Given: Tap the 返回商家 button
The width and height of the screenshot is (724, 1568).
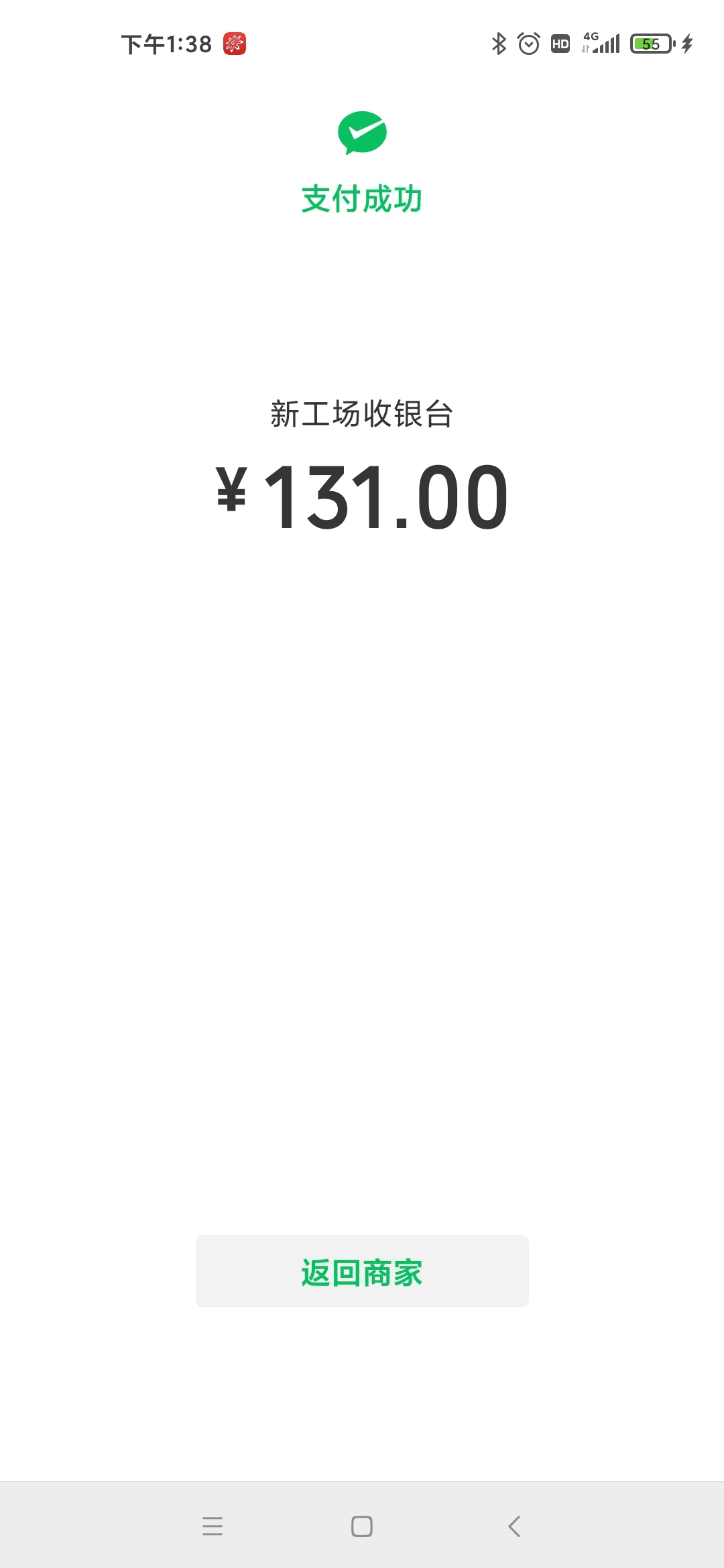Looking at the screenshot, I should [362, 1271].
